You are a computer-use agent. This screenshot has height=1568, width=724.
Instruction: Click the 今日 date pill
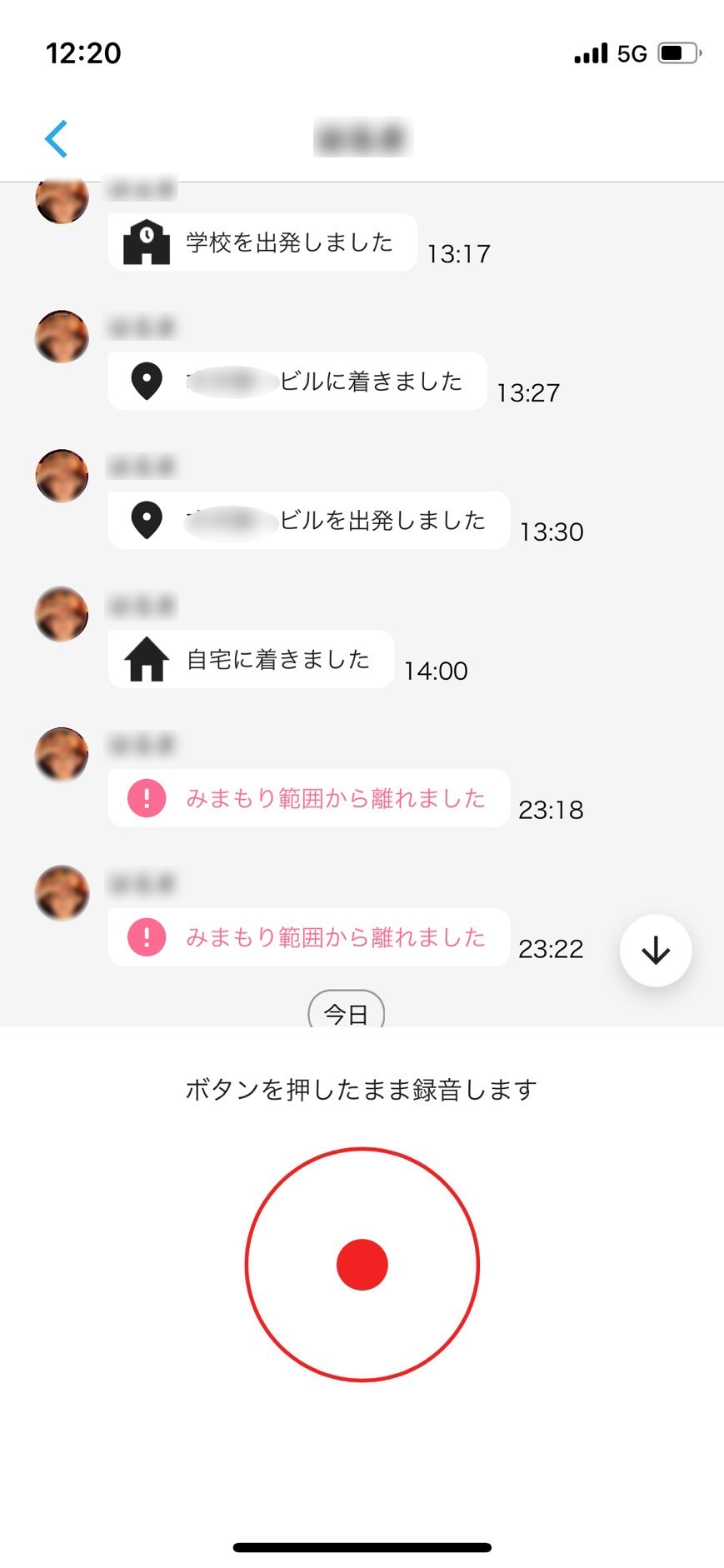(346, 1012)
